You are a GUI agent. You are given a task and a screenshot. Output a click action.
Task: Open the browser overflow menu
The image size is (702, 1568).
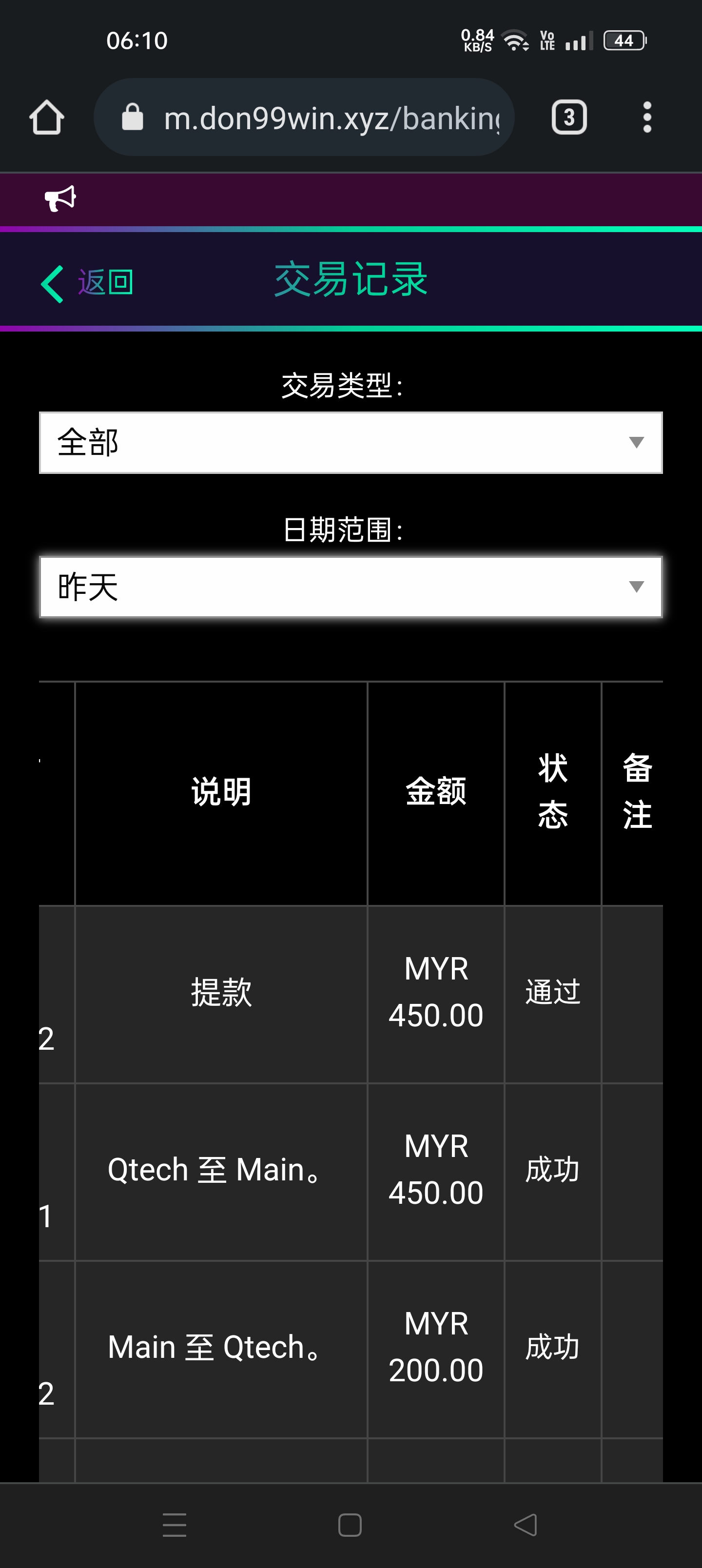click(x=646, y=117)
